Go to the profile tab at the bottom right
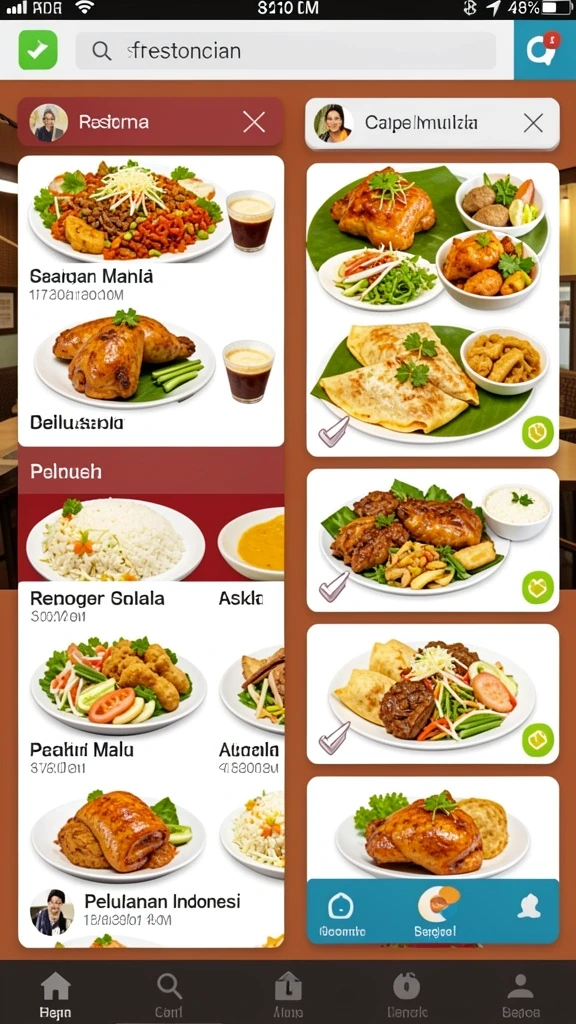 [520, 995]
